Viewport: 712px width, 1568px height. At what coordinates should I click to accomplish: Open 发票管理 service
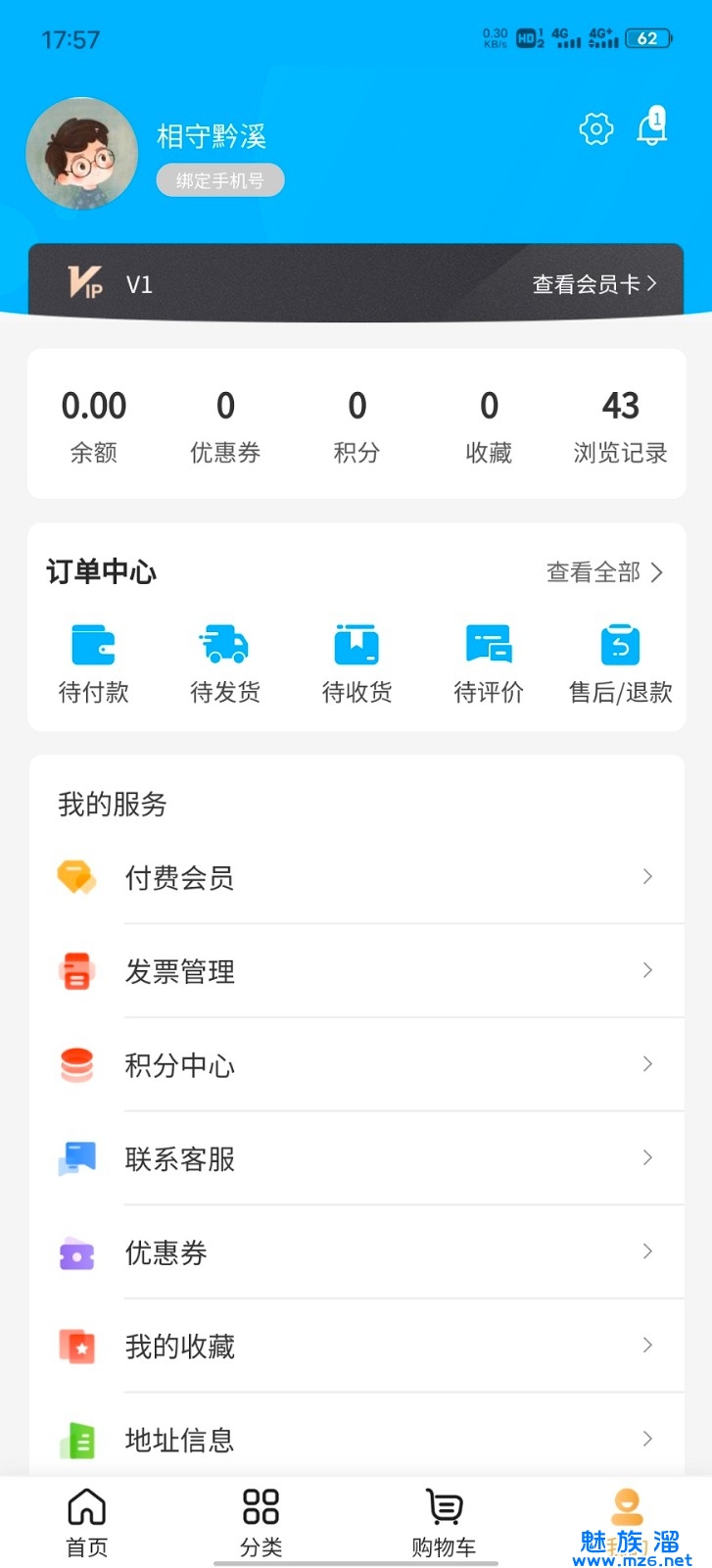[356, 971]
